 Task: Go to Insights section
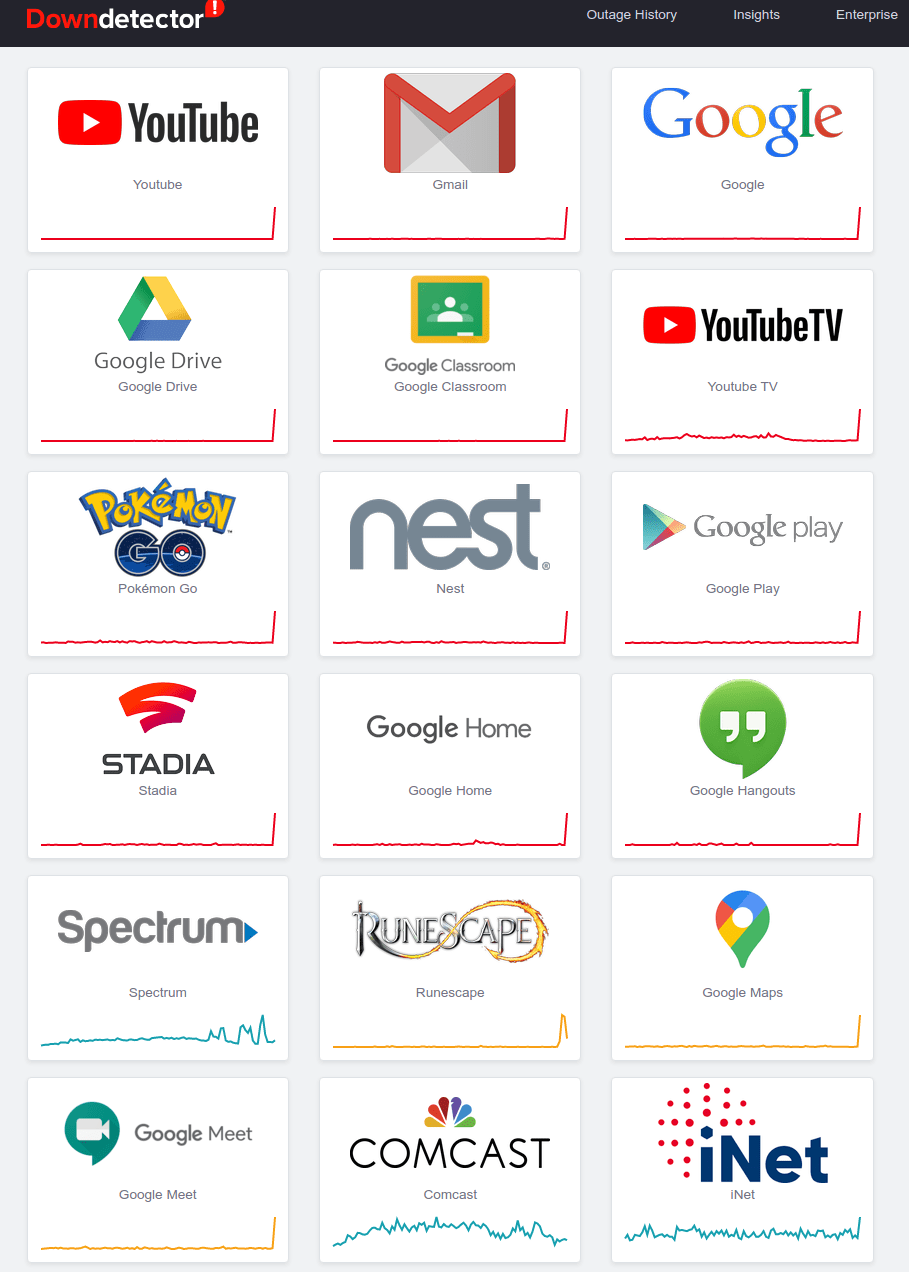pos(756,15)
